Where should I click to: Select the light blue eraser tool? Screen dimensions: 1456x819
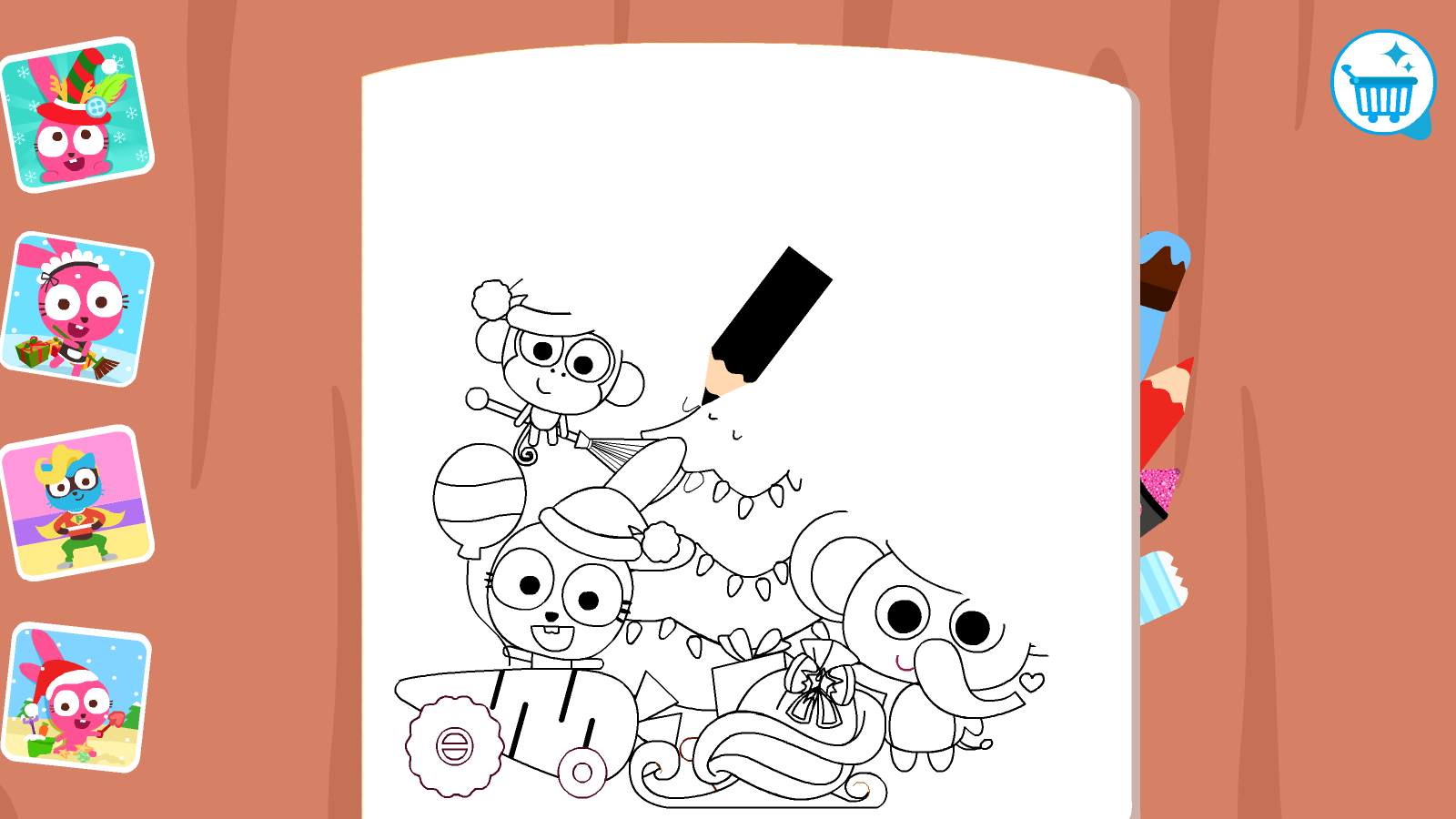pos(1162,585)
